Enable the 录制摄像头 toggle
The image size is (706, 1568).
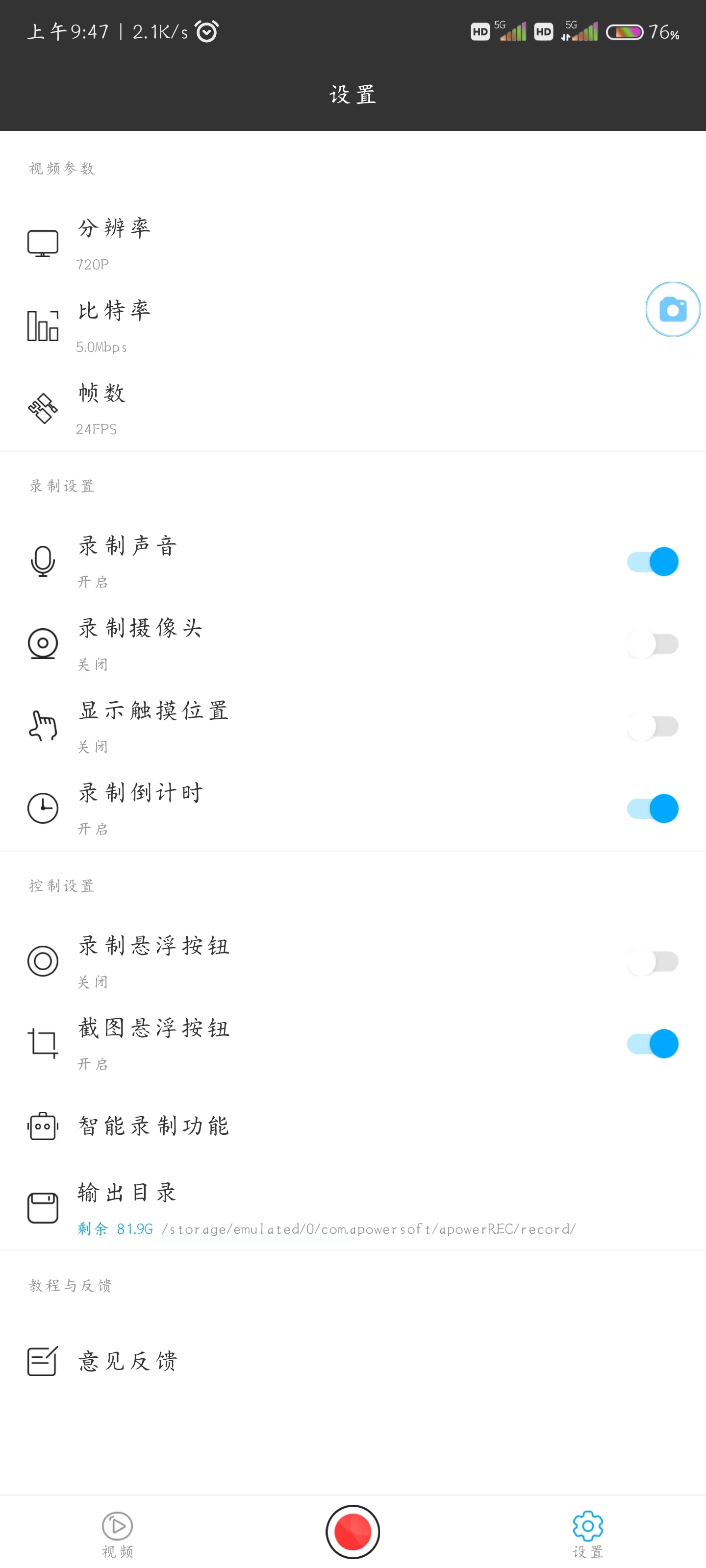(x=653, y=643)
